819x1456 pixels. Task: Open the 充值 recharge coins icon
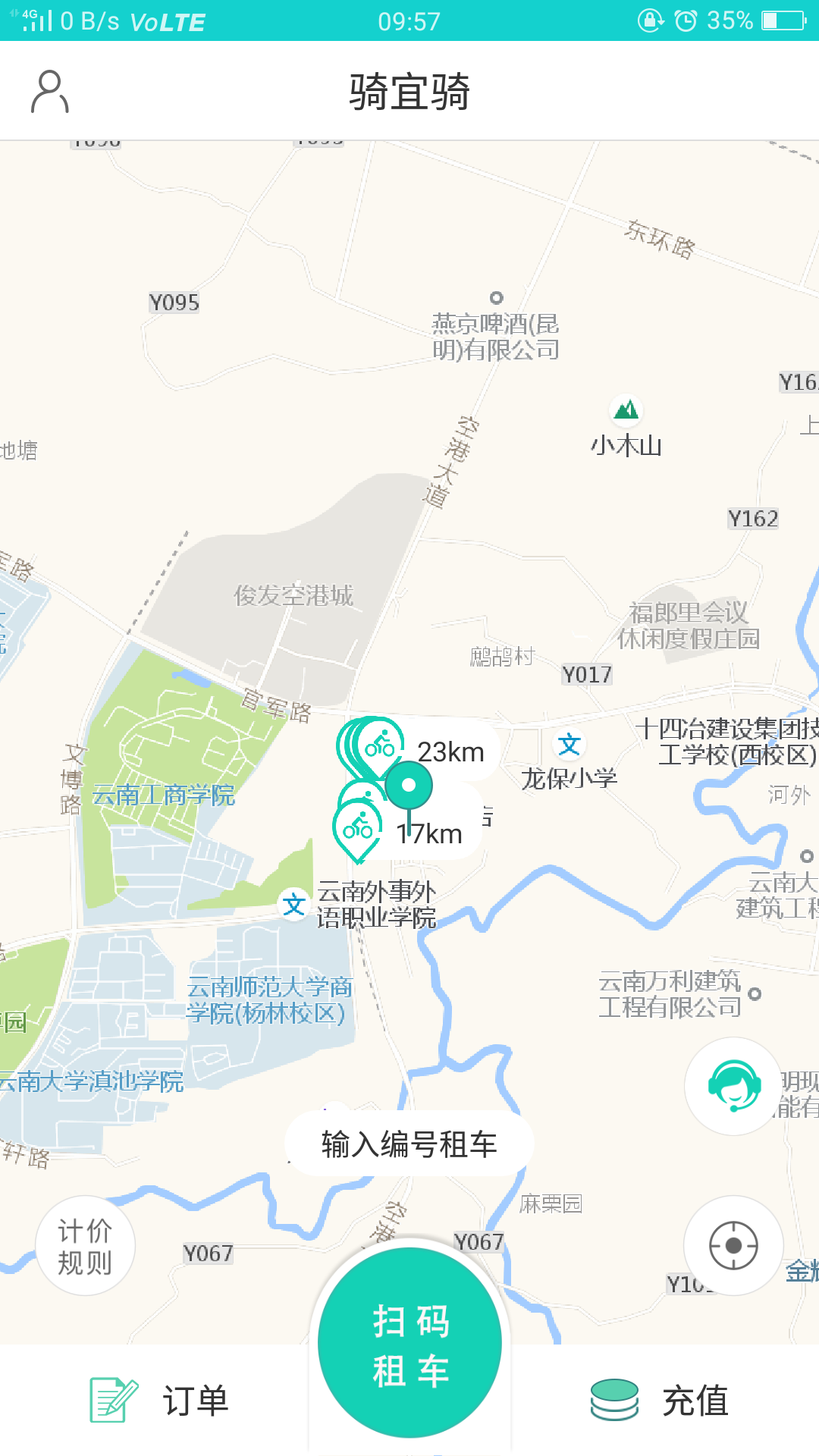pos(614,1401)
